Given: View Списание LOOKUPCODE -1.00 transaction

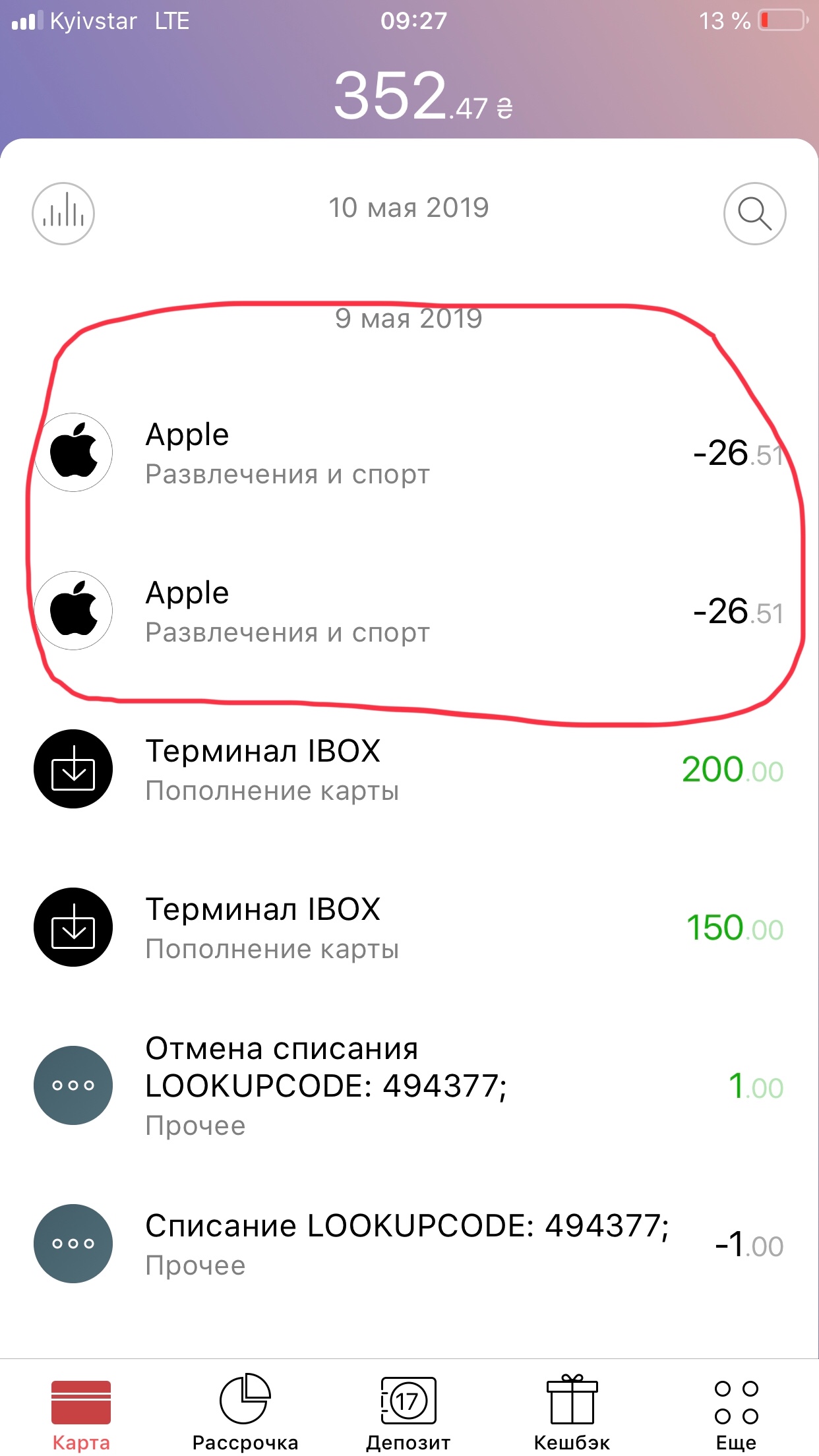Looking at the screenshot, I should pyautogui.click(x=409, y=1244).
